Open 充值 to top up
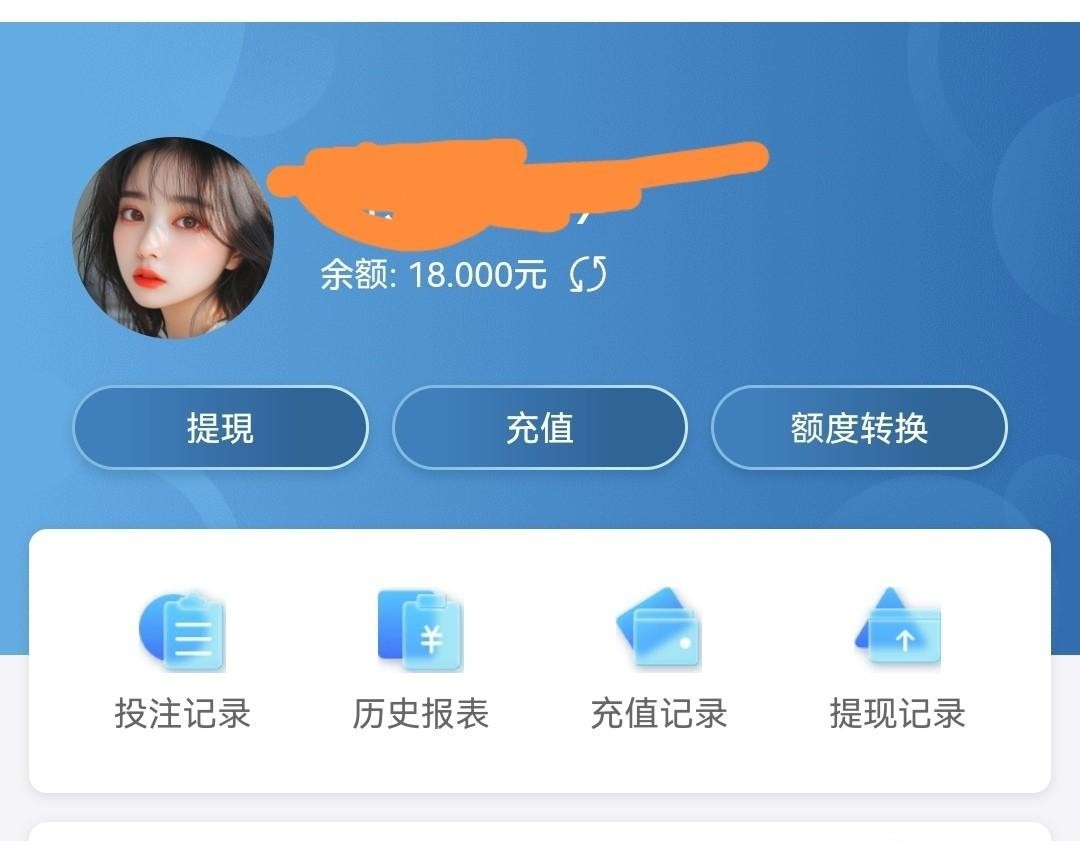The image size is (1080, 841). click(x=540, y=428)
